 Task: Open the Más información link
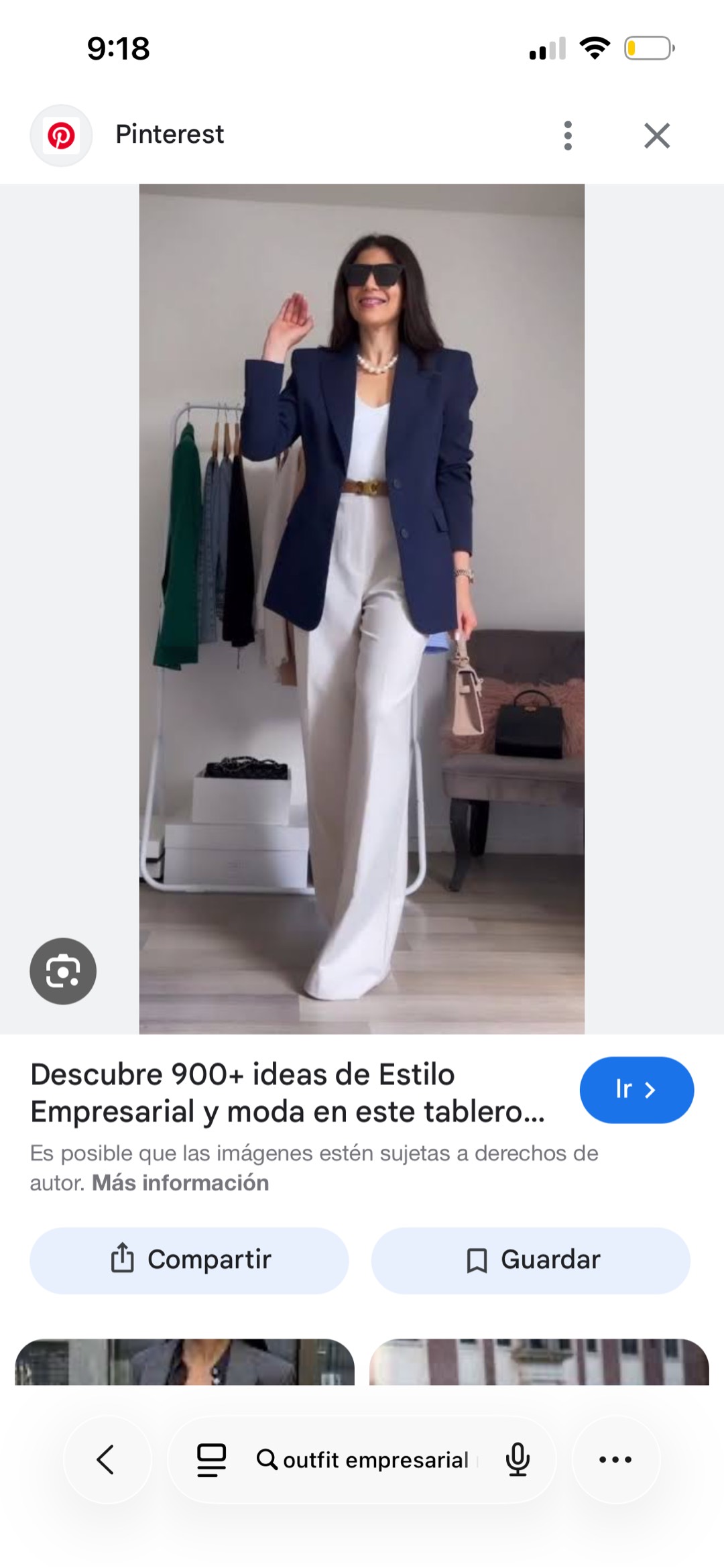[180, 1183]
